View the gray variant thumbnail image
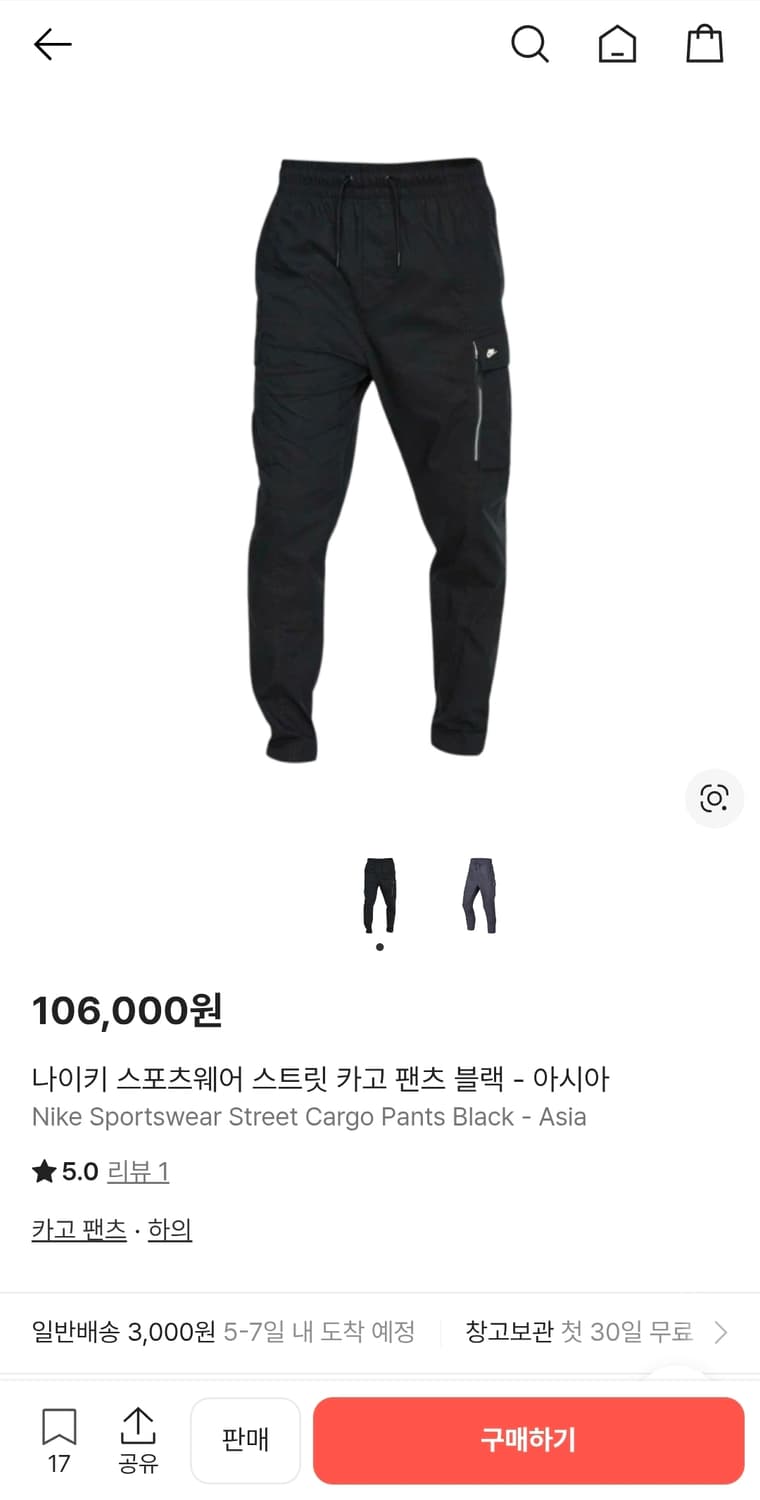This screenshot has width=760, height=1500. pyautogui.click(x=478, y=893)
